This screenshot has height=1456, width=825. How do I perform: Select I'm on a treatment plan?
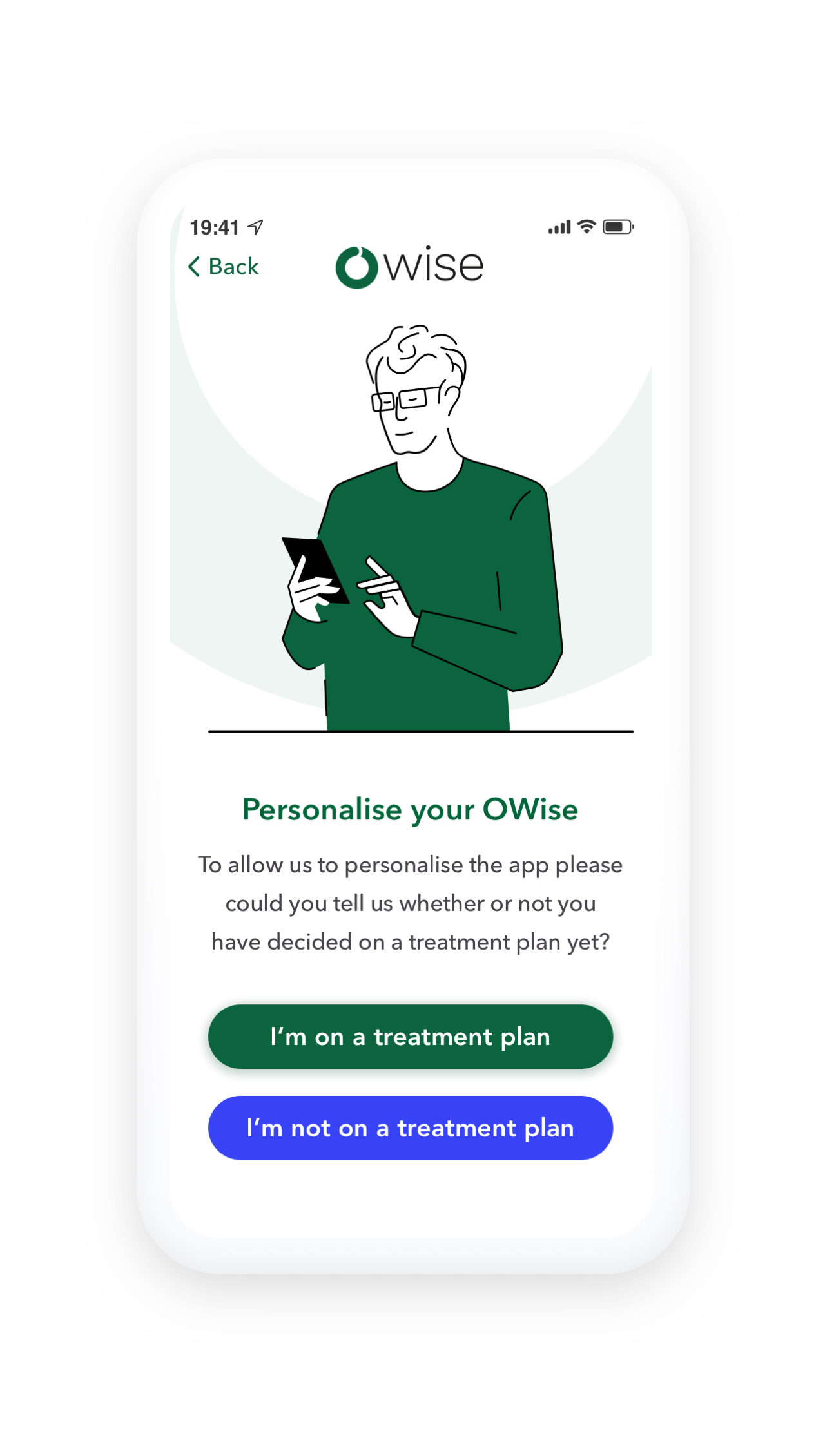[410, 1037]
